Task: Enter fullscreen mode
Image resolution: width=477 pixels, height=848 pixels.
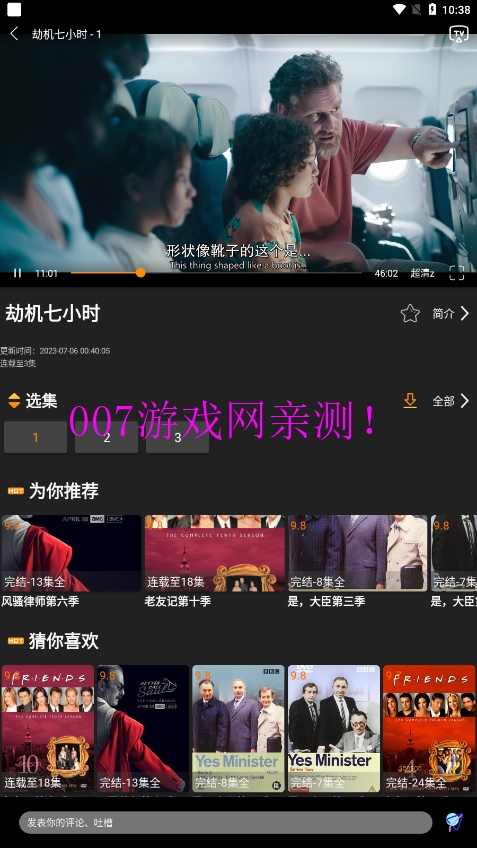Action: 457,273
